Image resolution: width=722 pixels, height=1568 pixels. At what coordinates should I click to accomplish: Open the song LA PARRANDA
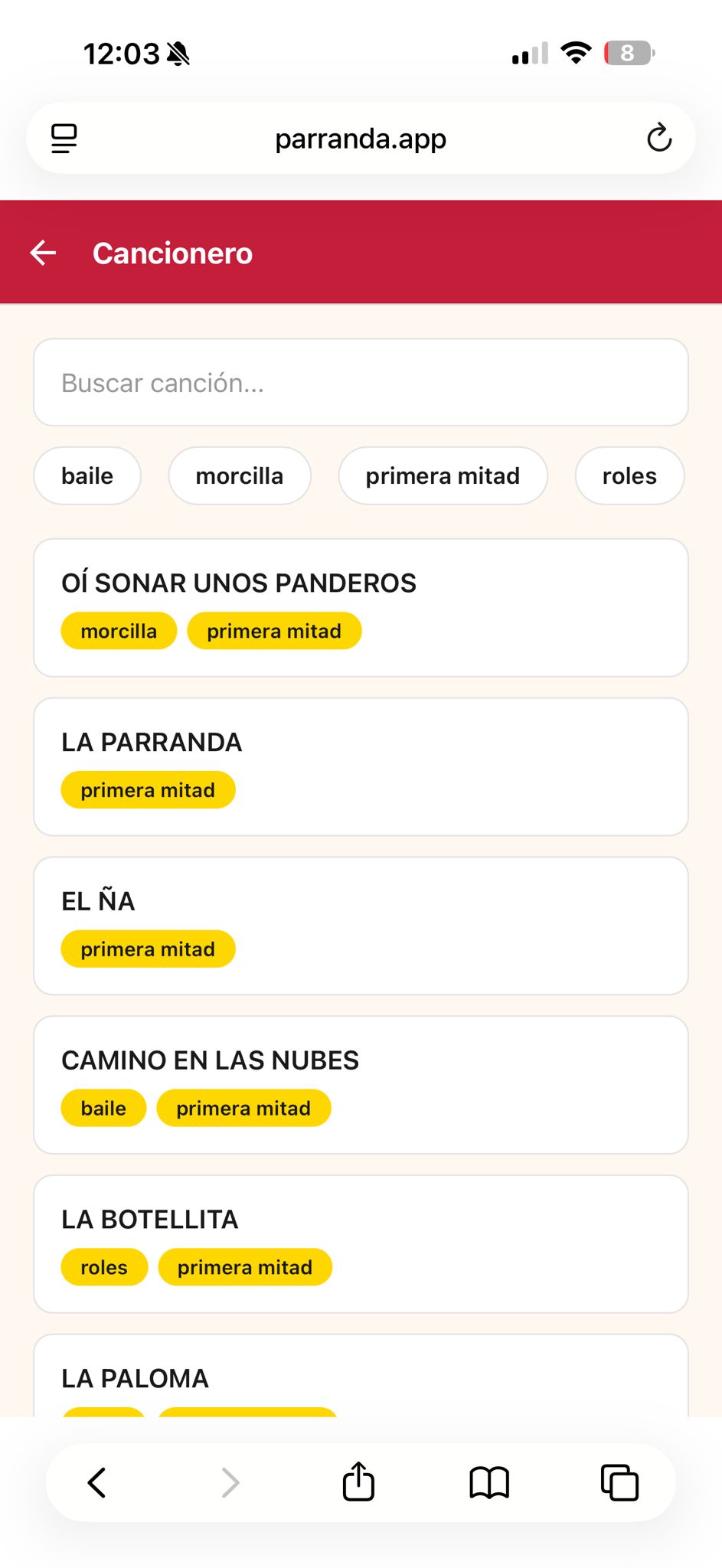pos(361,766)
